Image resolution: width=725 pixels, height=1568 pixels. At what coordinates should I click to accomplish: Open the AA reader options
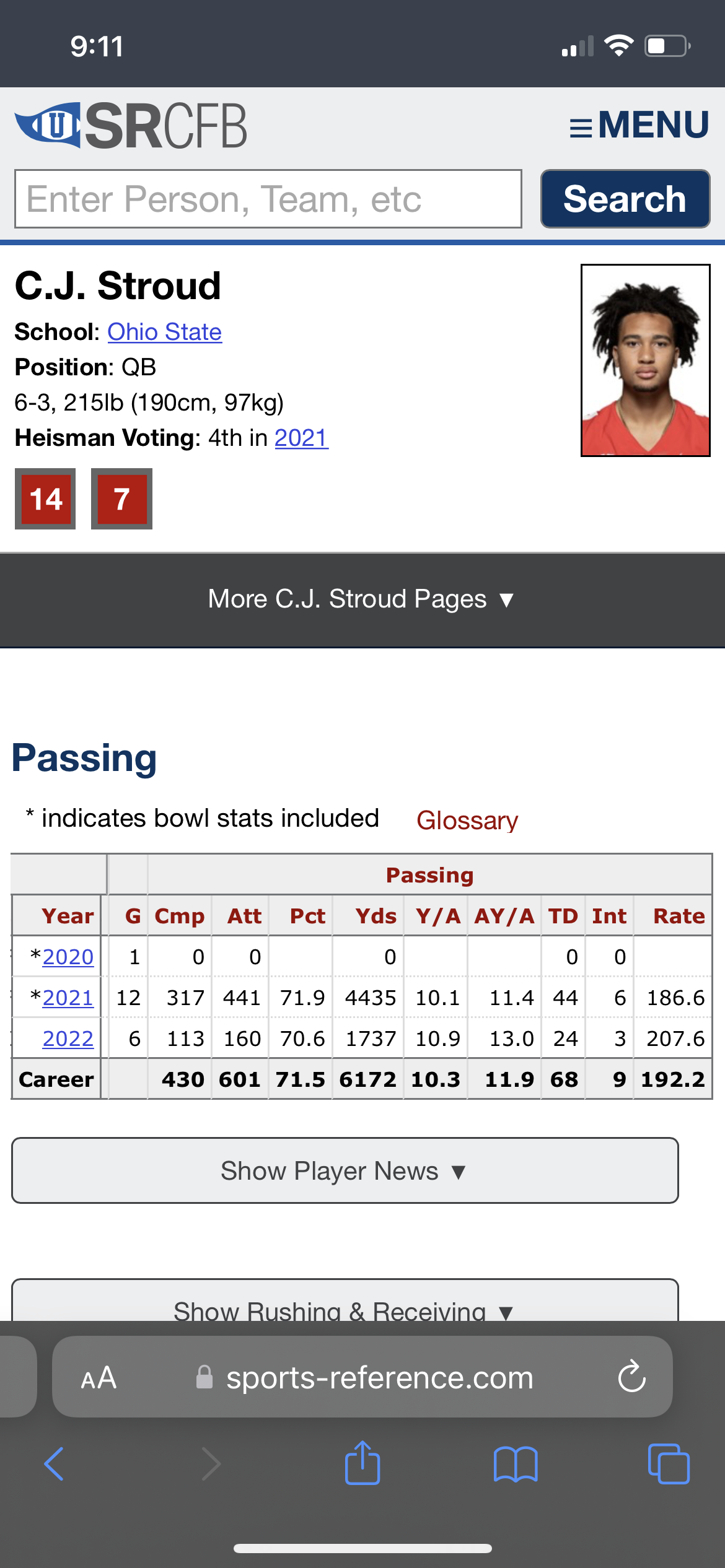(99, 1378)
